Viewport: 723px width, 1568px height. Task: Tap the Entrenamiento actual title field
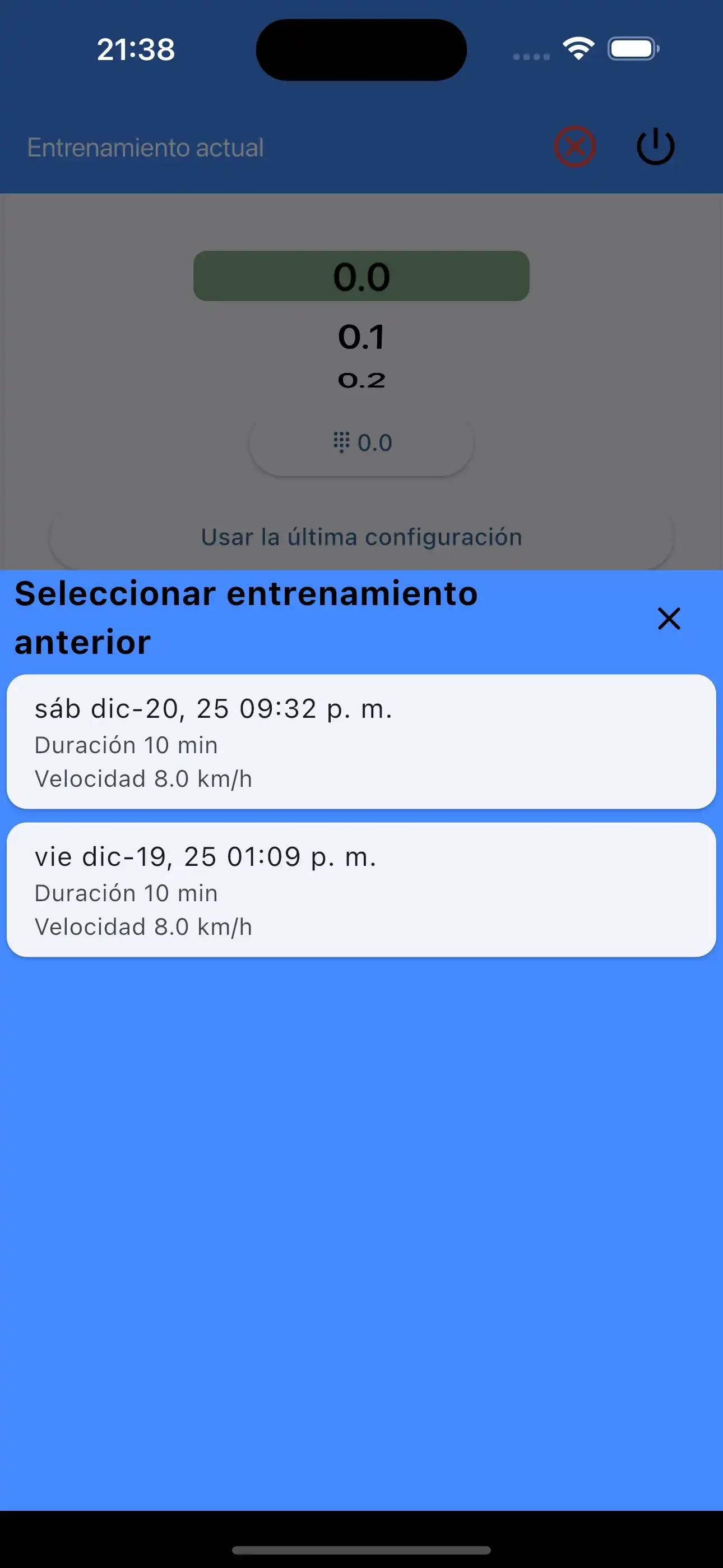145,146
